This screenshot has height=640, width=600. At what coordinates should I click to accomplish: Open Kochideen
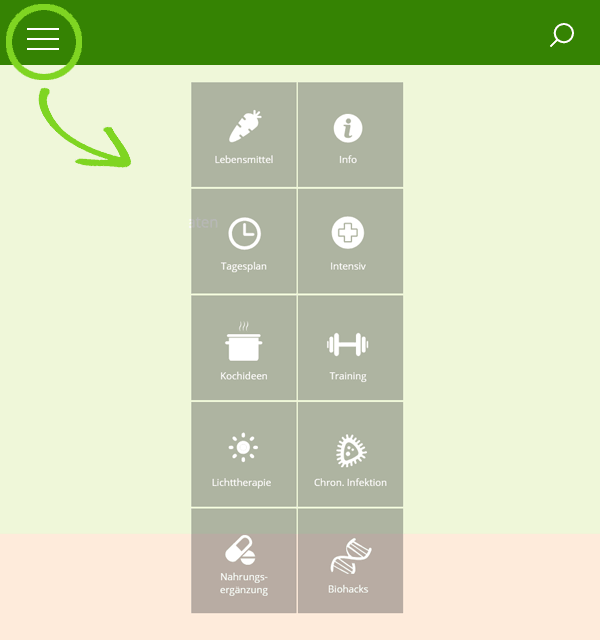point(244,348)
